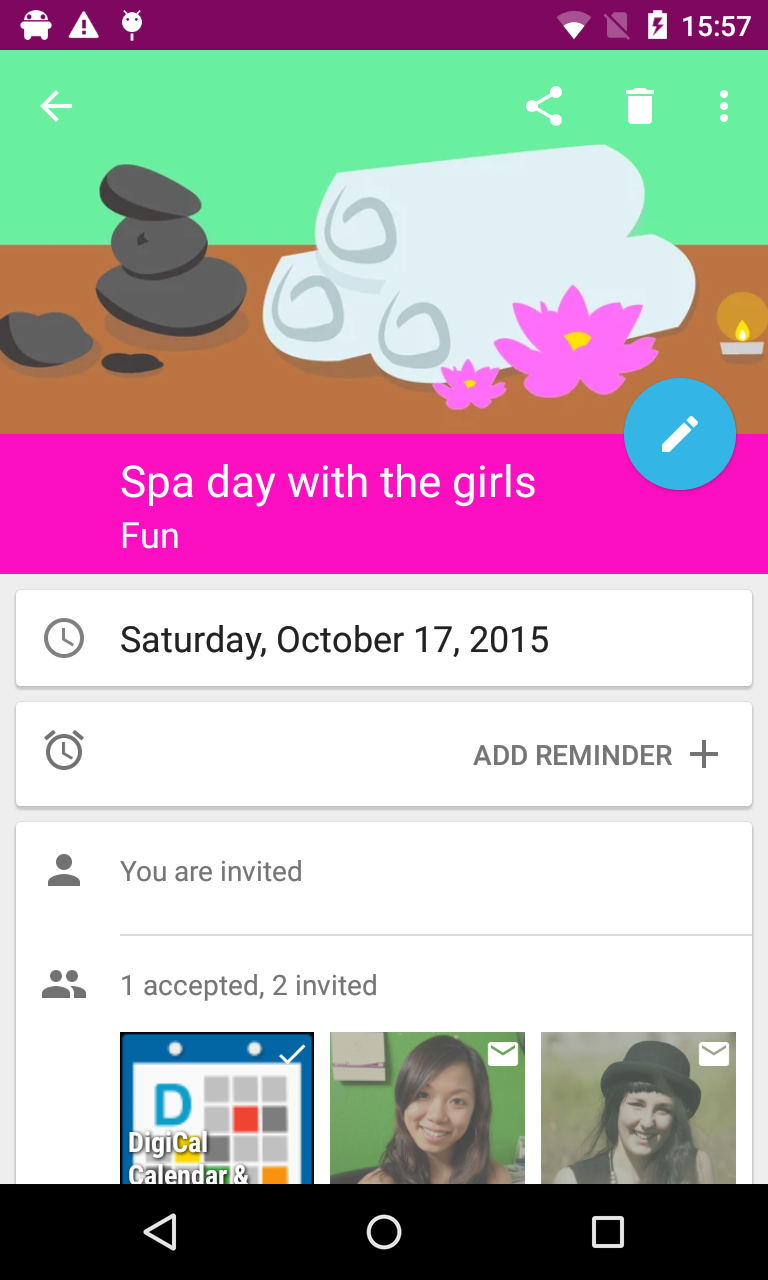Open the "You are invited" response row
Viewport: 768px width, 1280px height.
[x=384, y=872]
